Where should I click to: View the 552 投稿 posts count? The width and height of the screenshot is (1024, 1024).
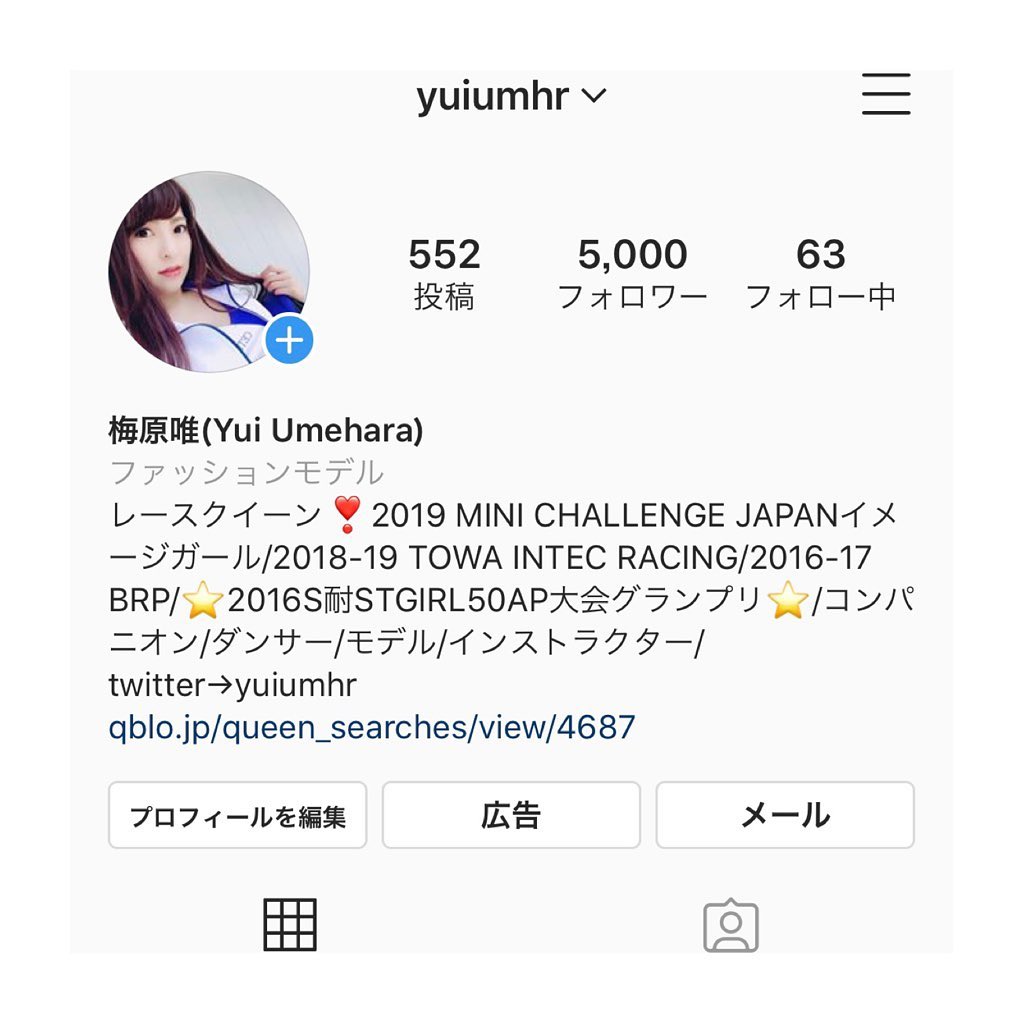tap(444, 273)
